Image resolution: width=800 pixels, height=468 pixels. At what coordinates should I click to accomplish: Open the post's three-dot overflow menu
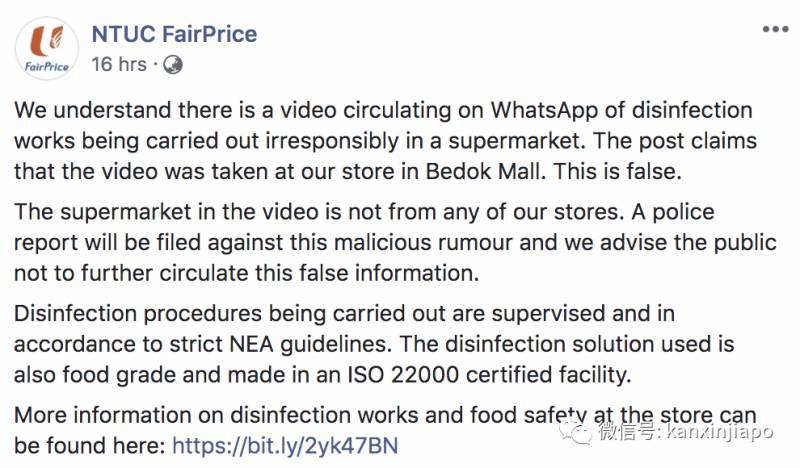[x=774, y=31]
